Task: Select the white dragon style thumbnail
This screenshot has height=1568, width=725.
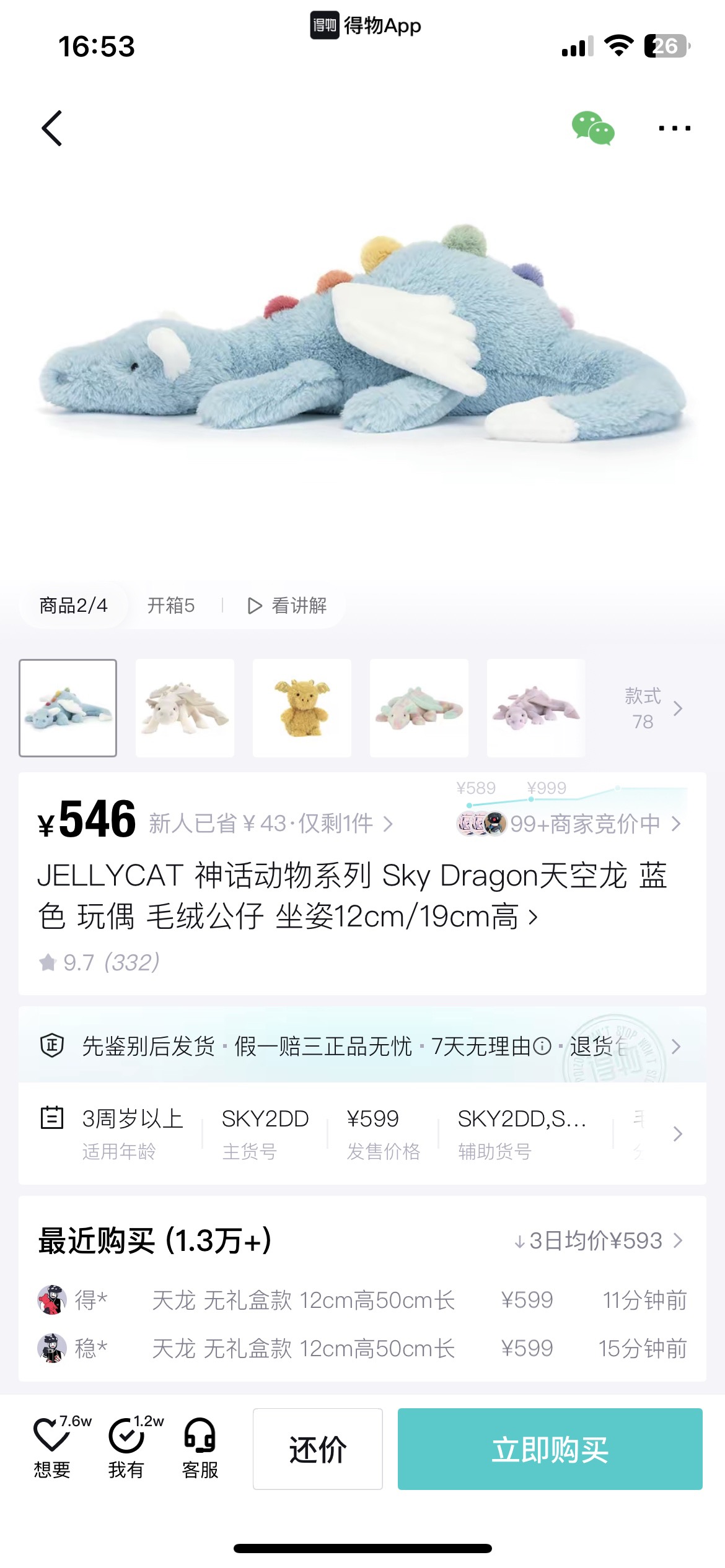Action: tap(185, 708)
